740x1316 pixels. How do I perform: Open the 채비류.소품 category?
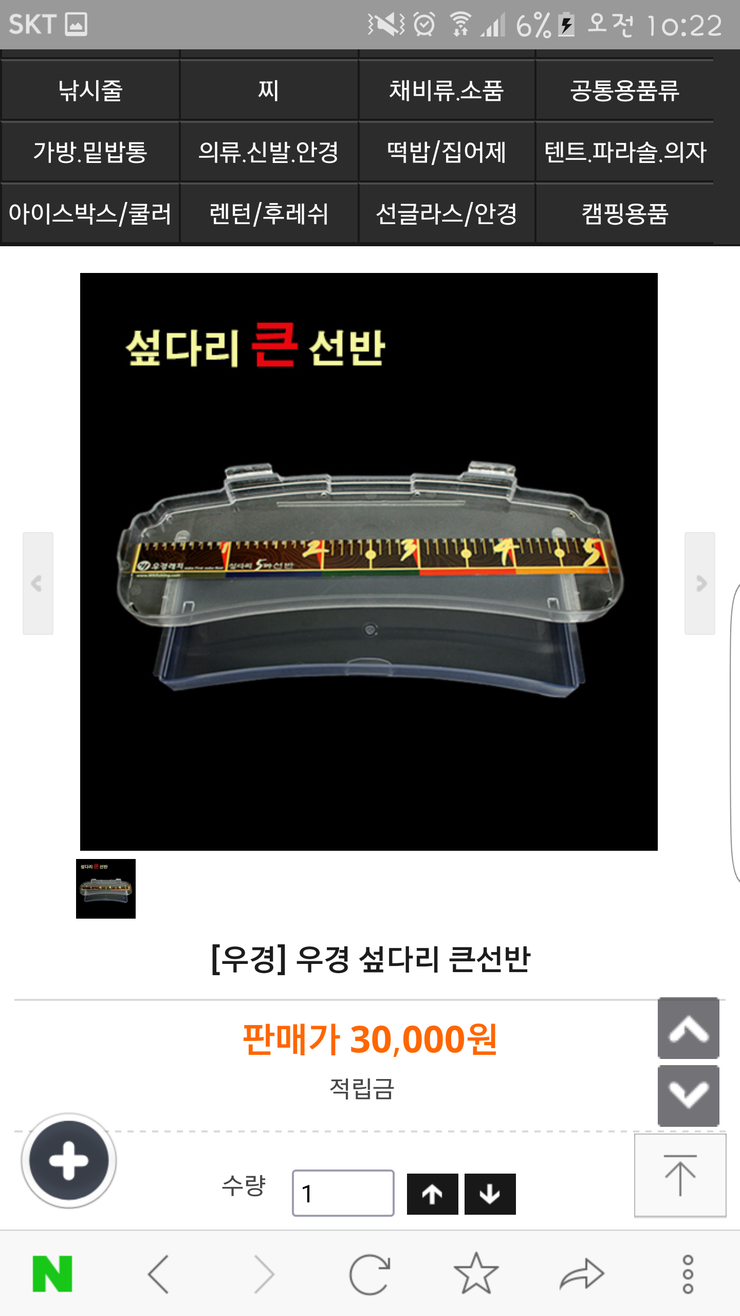pyautogui.click(x=446, y=91)
